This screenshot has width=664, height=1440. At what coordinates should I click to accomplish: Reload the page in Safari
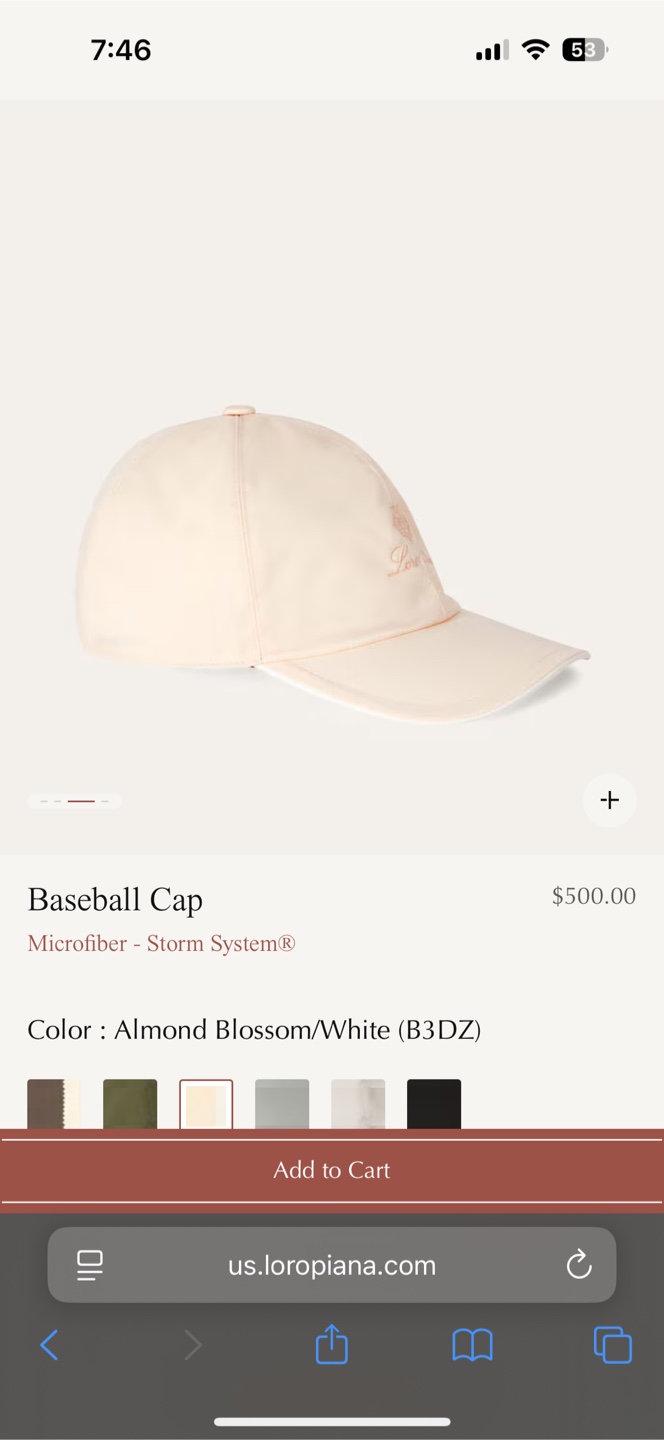click(x=579, y=1265)
